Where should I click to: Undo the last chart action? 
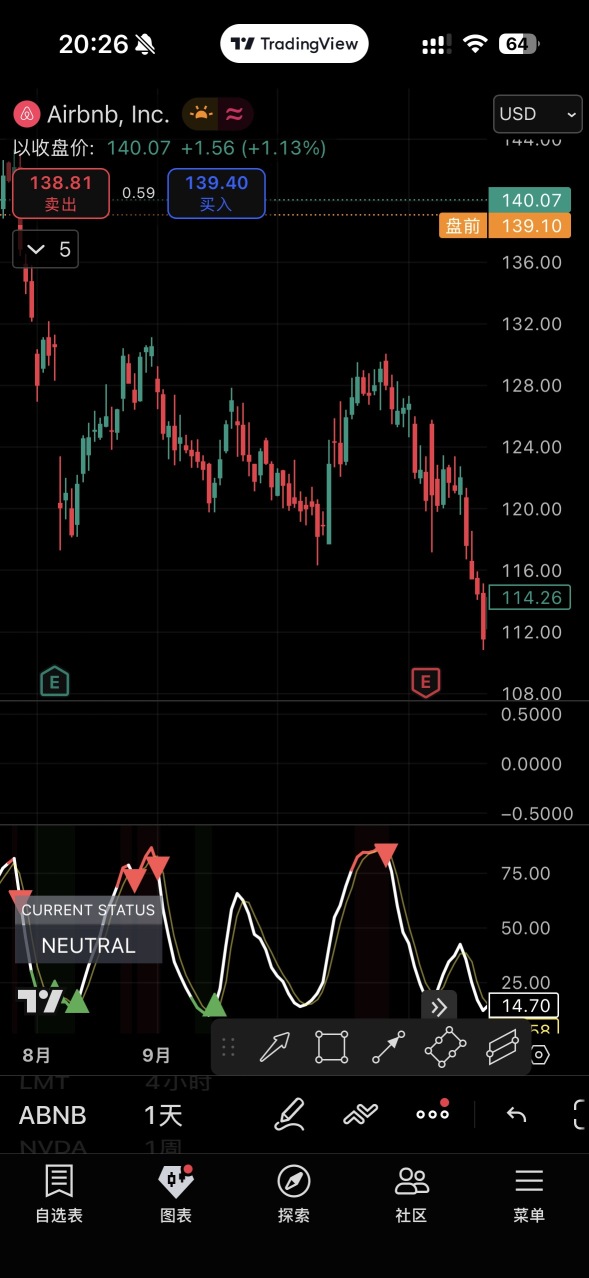[516, 1114]
